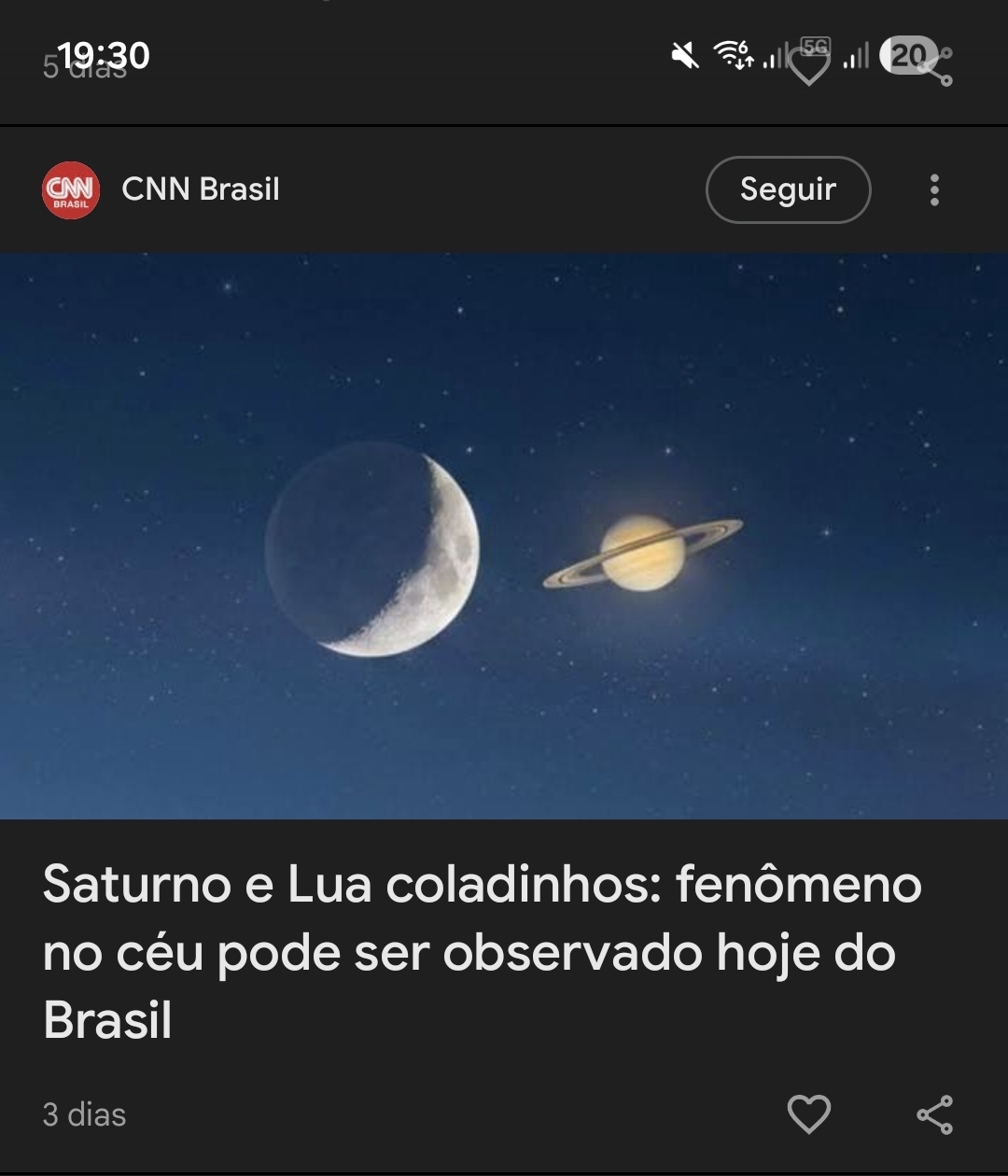Open the Saturno e Lua article image
This screenshot has height=1176, width=1008.
[x=504, y=536]
